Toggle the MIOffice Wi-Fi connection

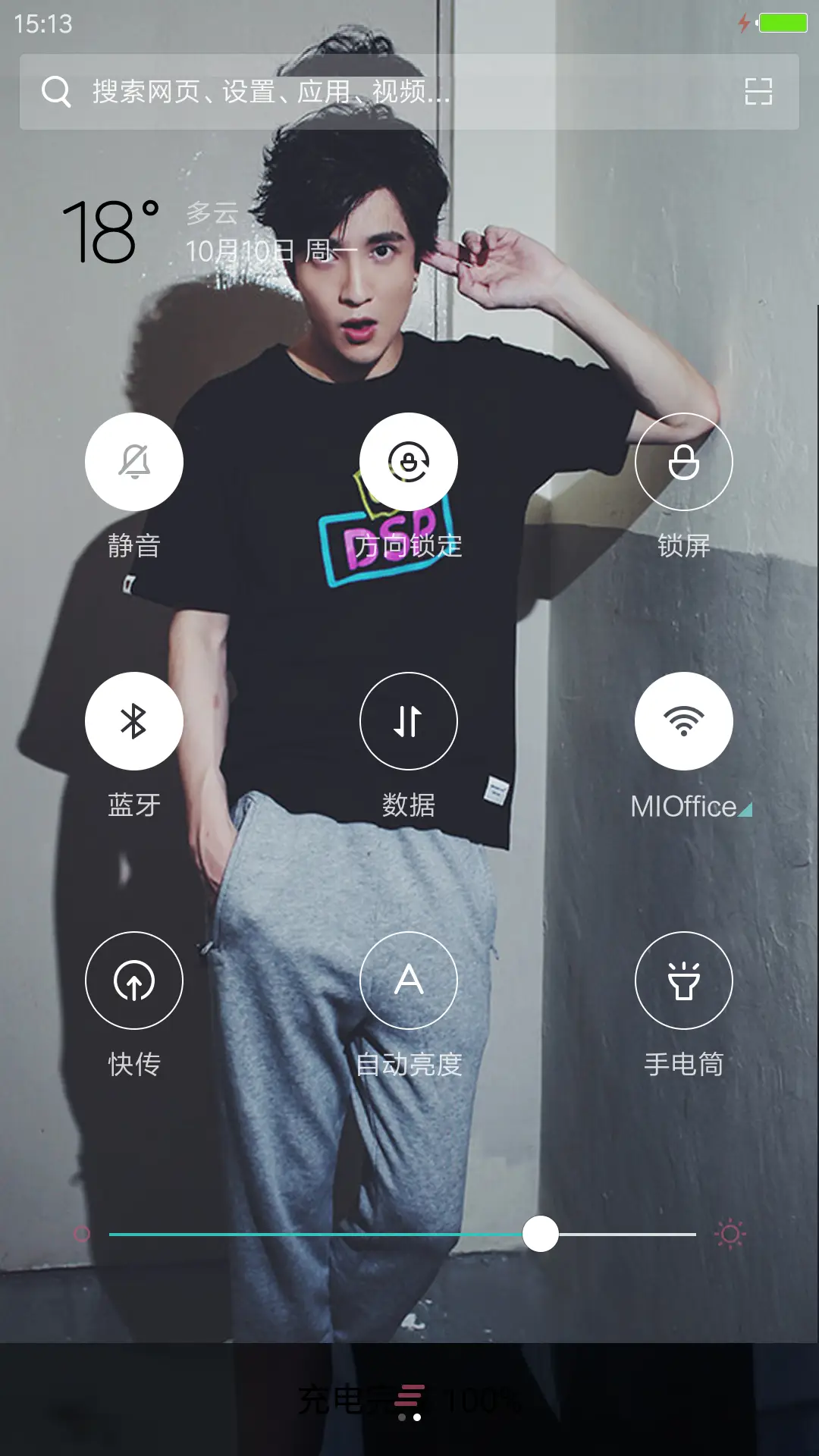click(x=683, y=721)
